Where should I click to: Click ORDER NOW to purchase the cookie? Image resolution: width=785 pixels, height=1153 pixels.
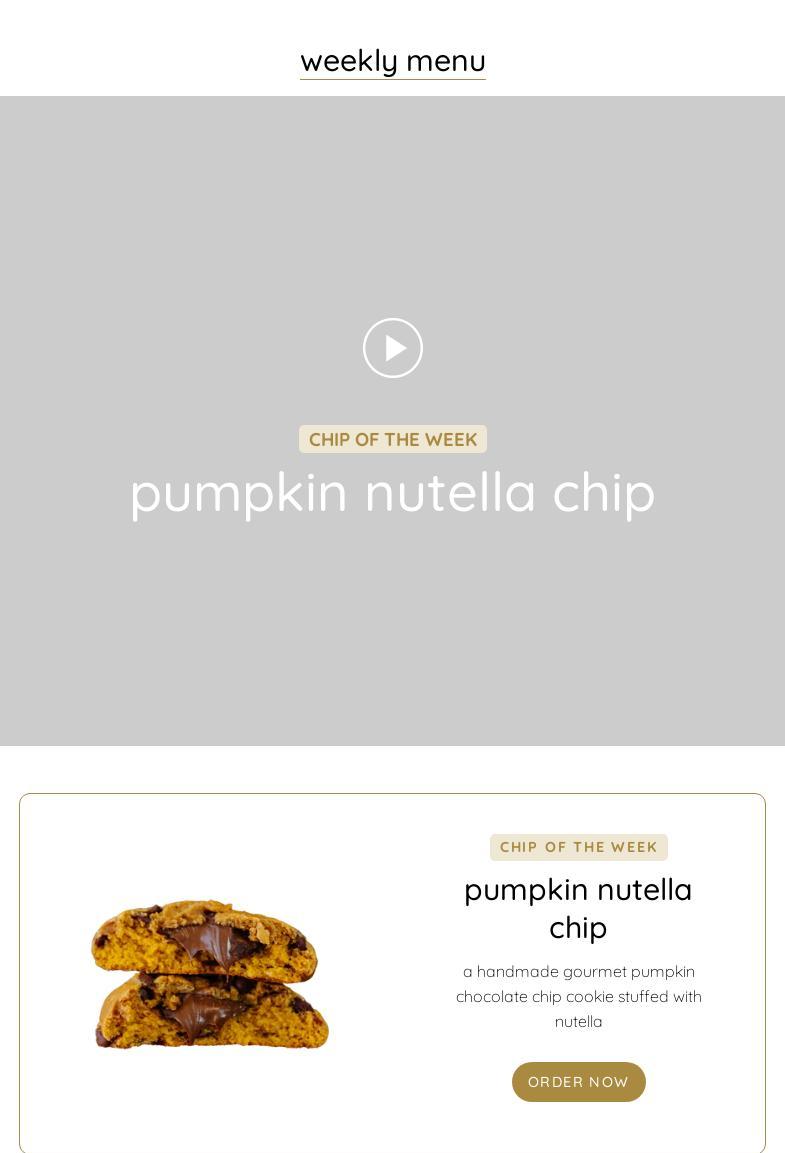pos(578,1081)
